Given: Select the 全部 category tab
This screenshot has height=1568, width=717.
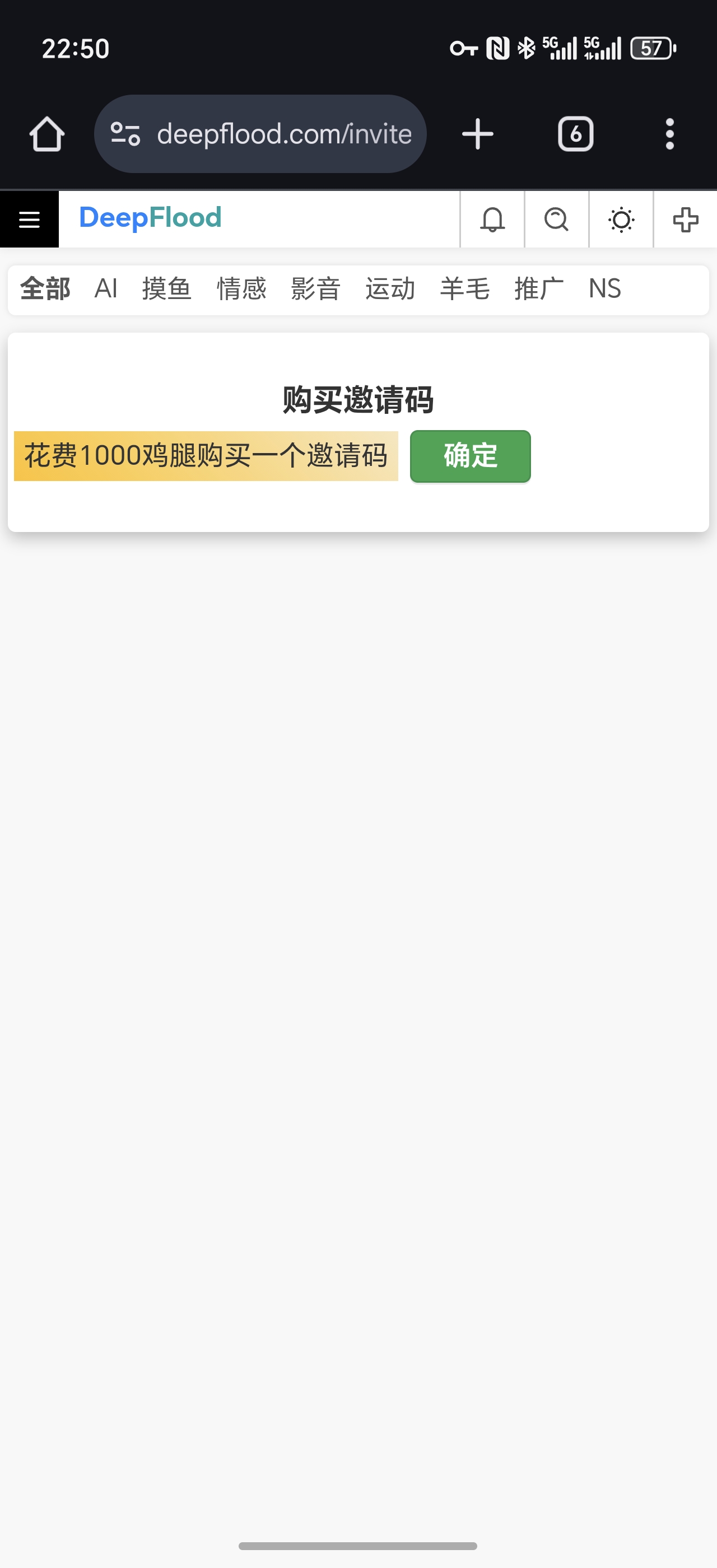Looking at the screenshot, I should (x=45, y=288).
